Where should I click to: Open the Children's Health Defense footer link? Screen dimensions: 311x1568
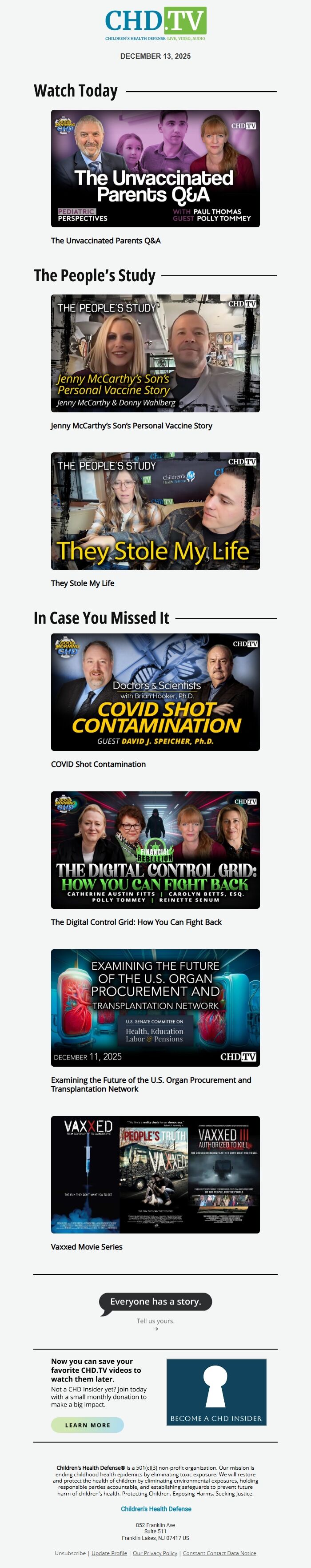pyautogui.click(x=155, y=1509)
